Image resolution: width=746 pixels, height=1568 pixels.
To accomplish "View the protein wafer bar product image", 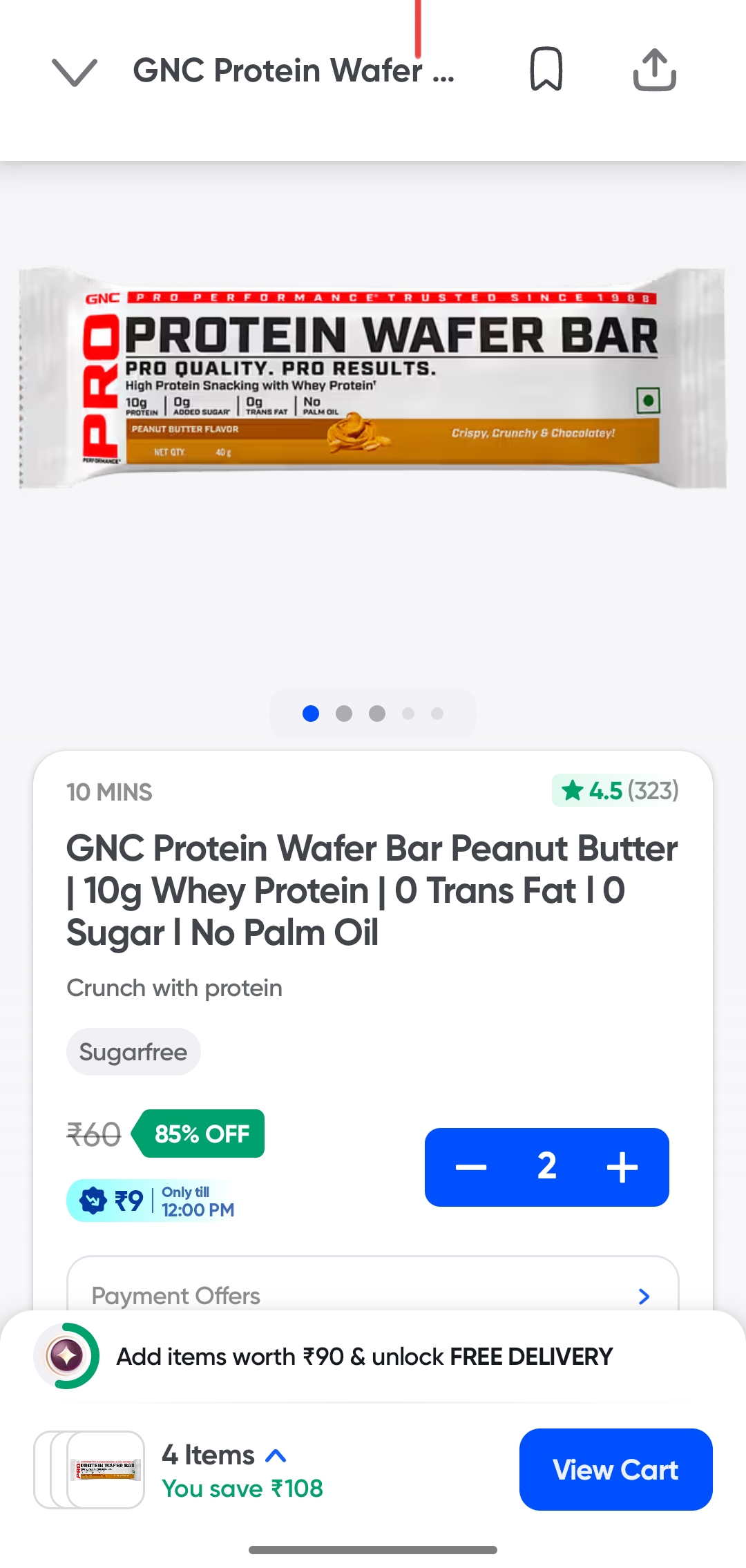I will 373,378.
